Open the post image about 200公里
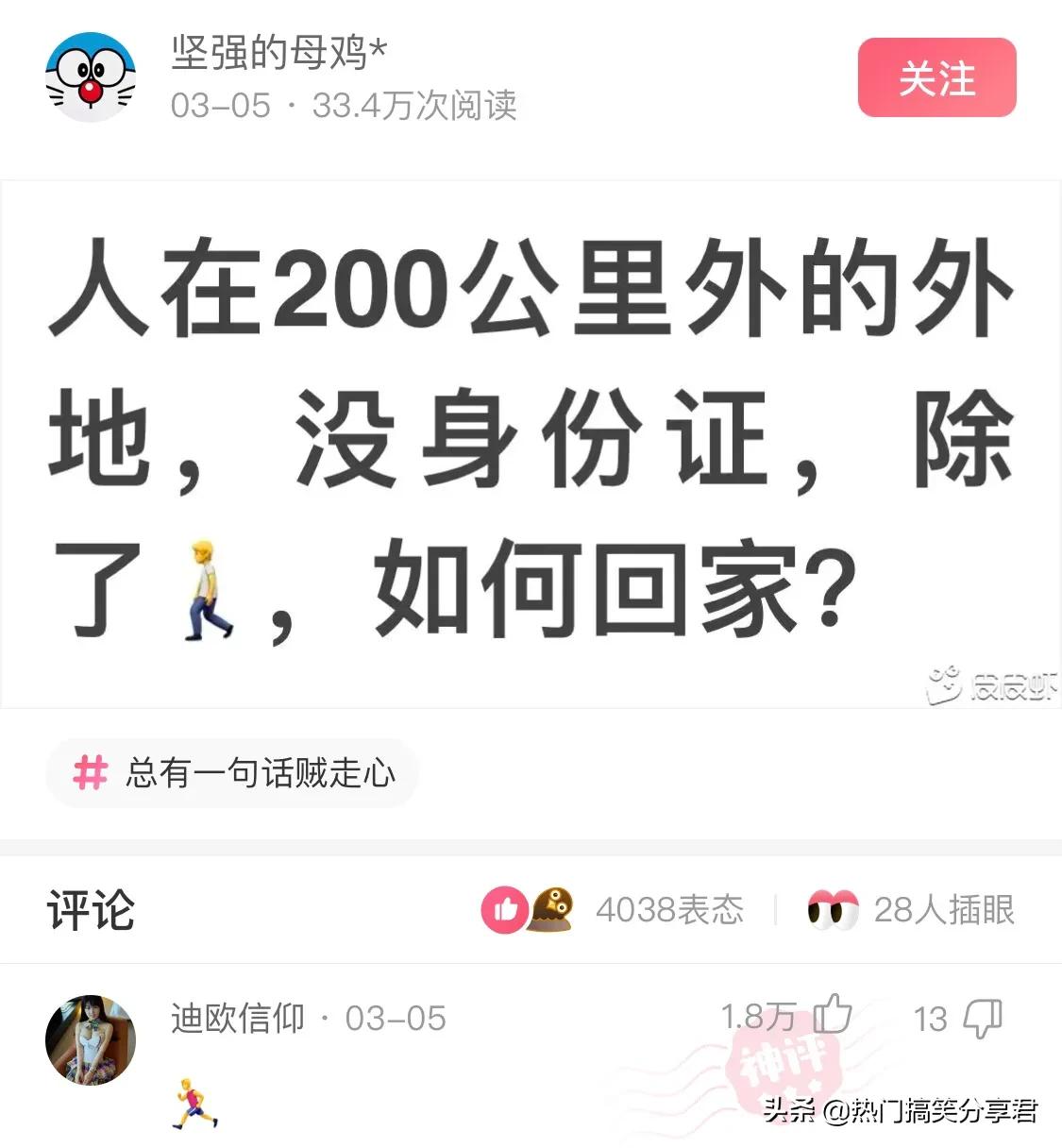The width and height of the screenshot is (1062, 1148). point(531,444)
